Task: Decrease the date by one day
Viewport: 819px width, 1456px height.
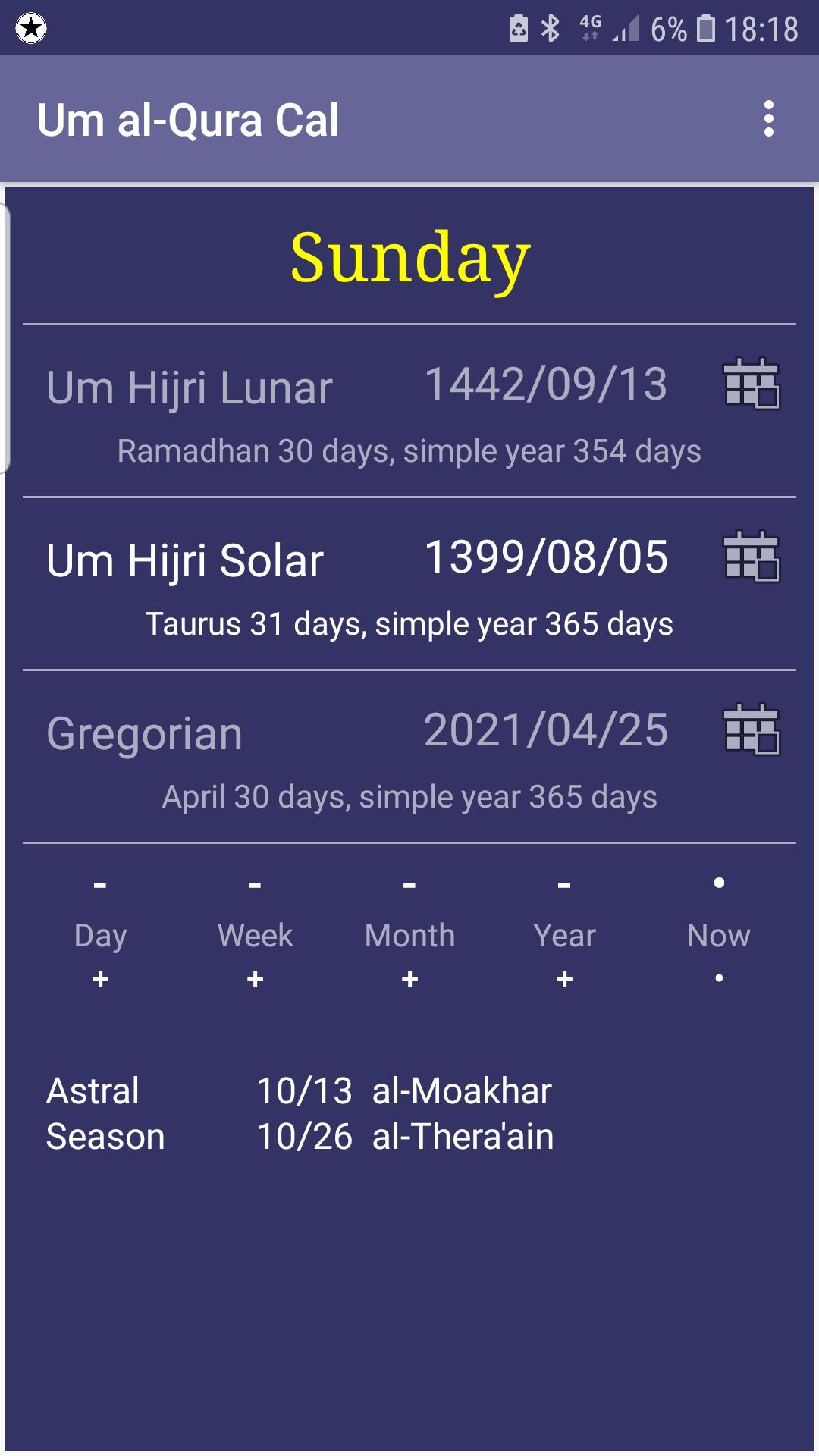Action: (100, 885)
